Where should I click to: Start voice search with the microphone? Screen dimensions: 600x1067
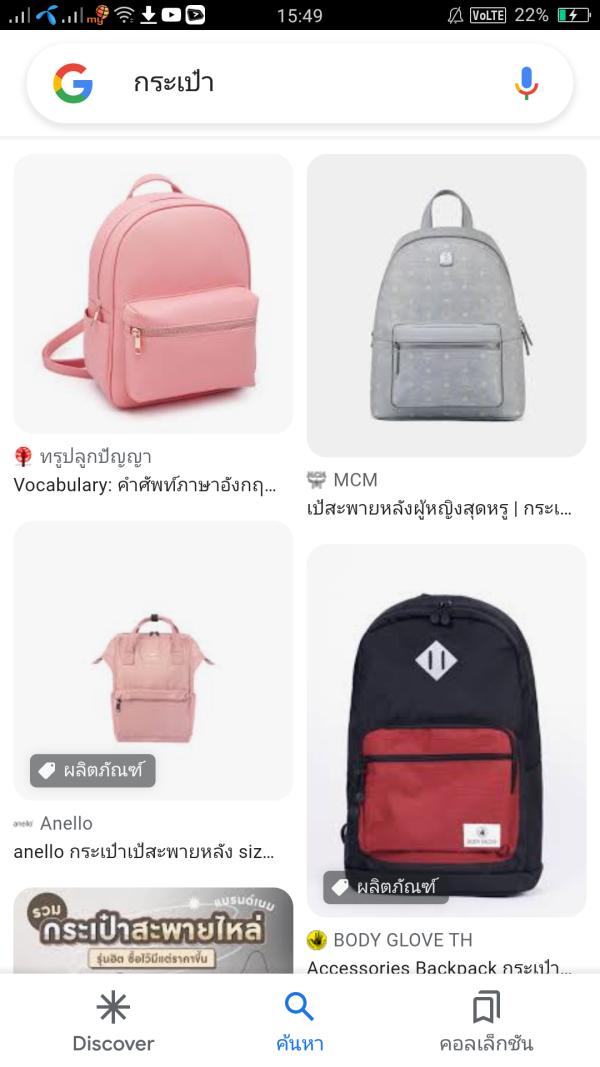(526, 83)
